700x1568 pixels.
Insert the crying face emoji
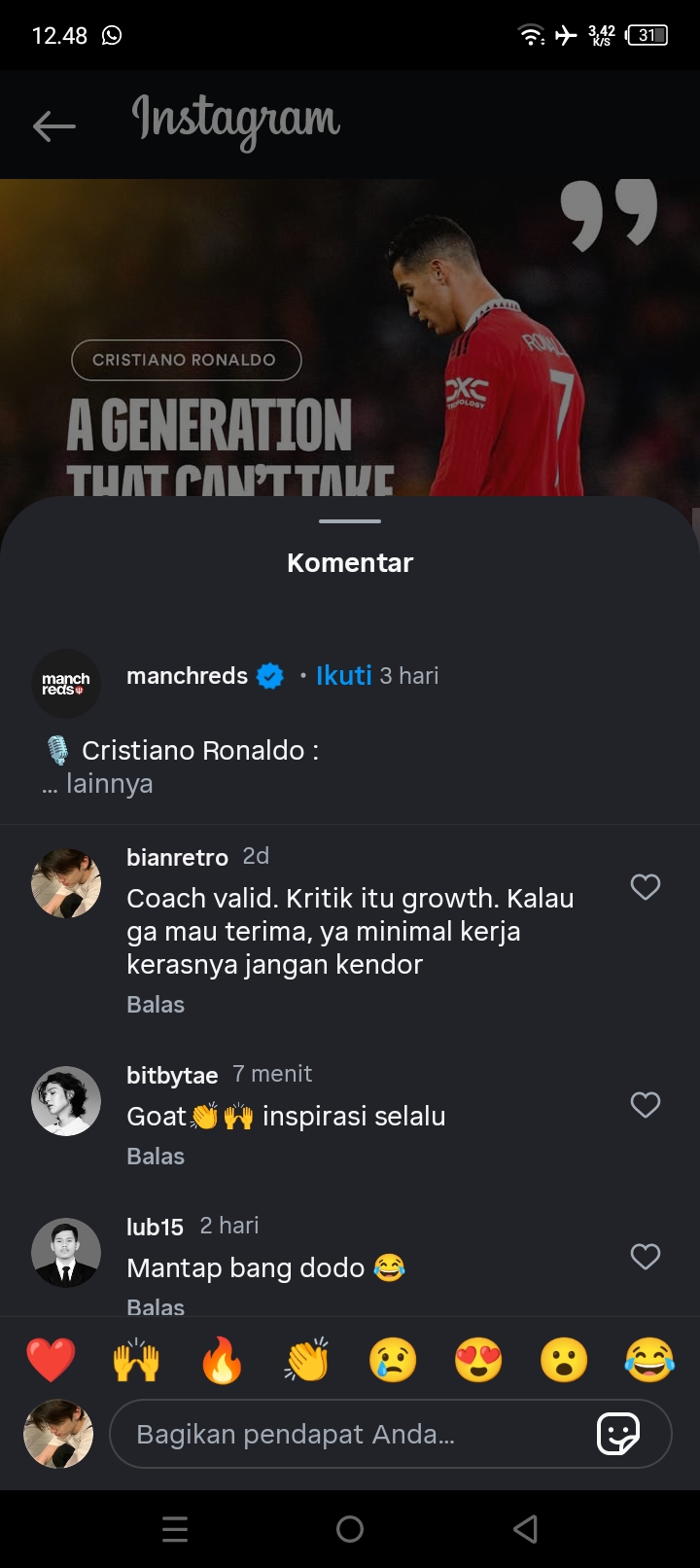pos(393,1360)
